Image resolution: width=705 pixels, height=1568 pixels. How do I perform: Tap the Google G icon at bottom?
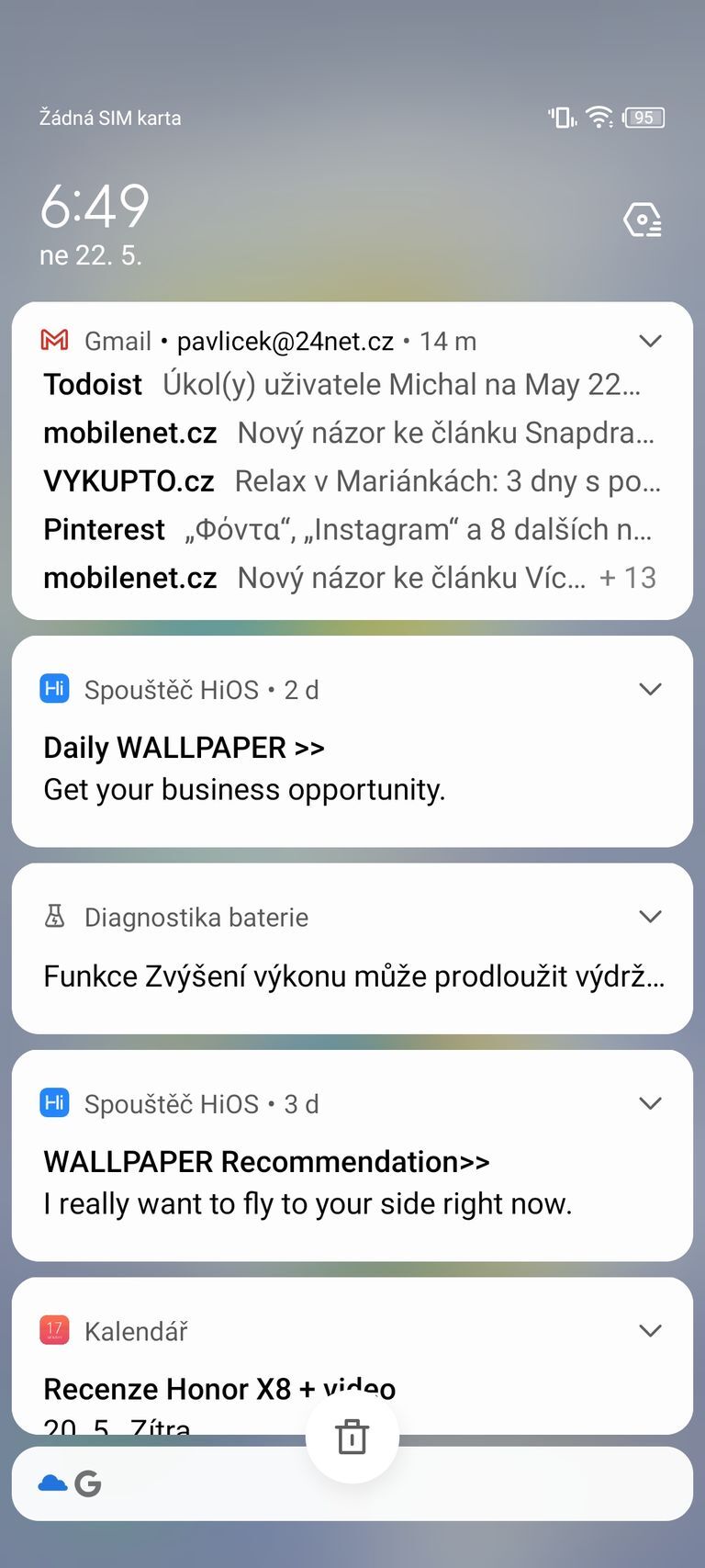[89, 1482]
